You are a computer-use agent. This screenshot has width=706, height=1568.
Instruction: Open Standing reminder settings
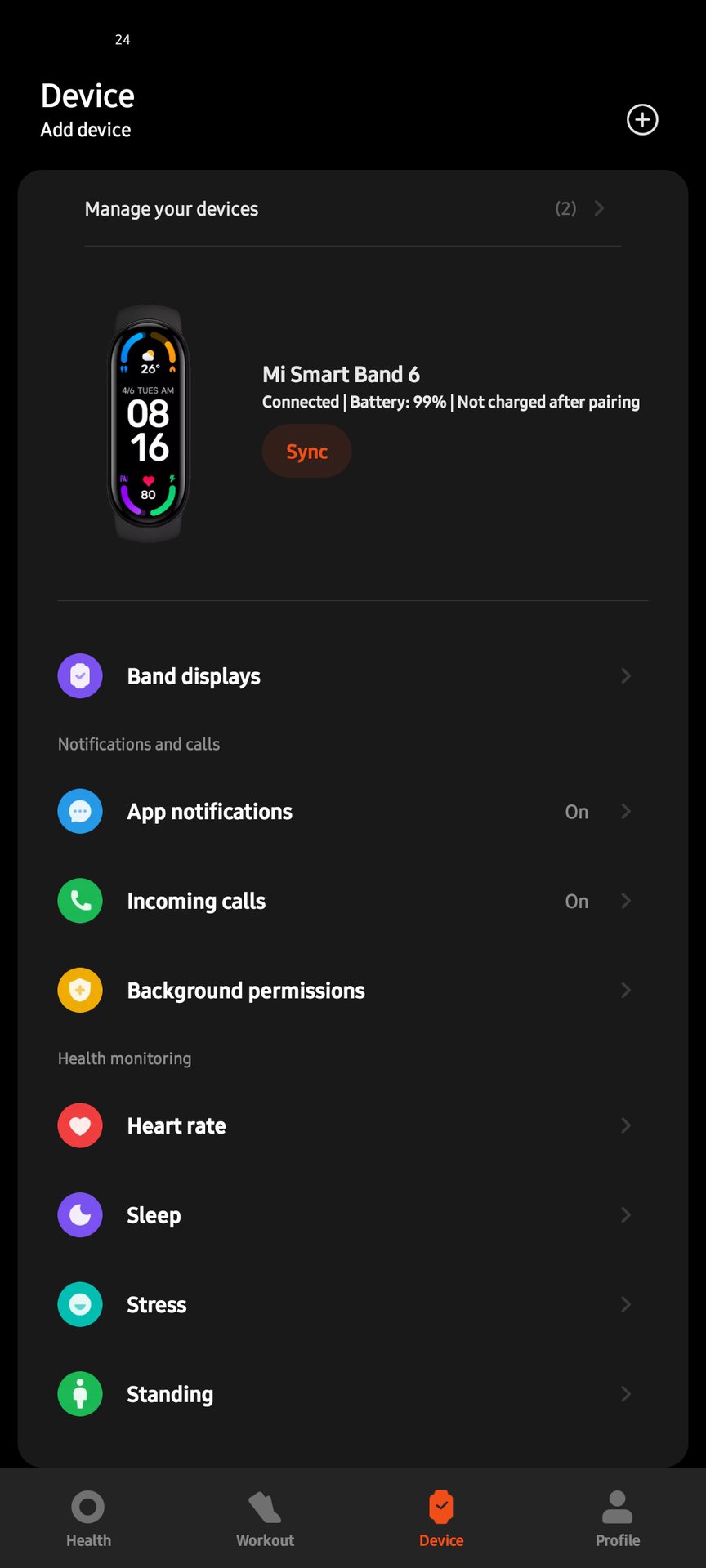[x=343, y=1394]
